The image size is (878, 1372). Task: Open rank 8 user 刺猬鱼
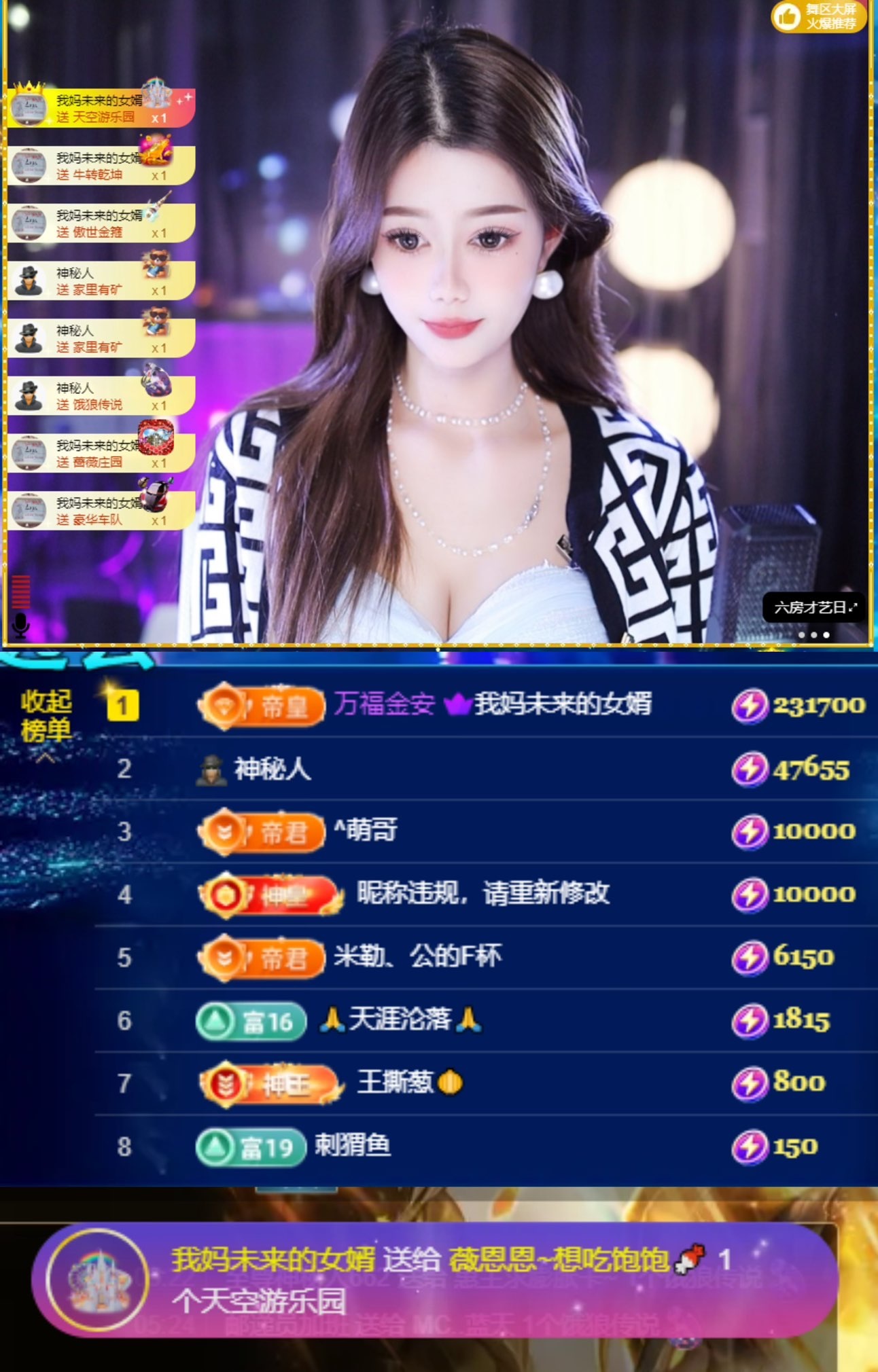(352, 1146)
